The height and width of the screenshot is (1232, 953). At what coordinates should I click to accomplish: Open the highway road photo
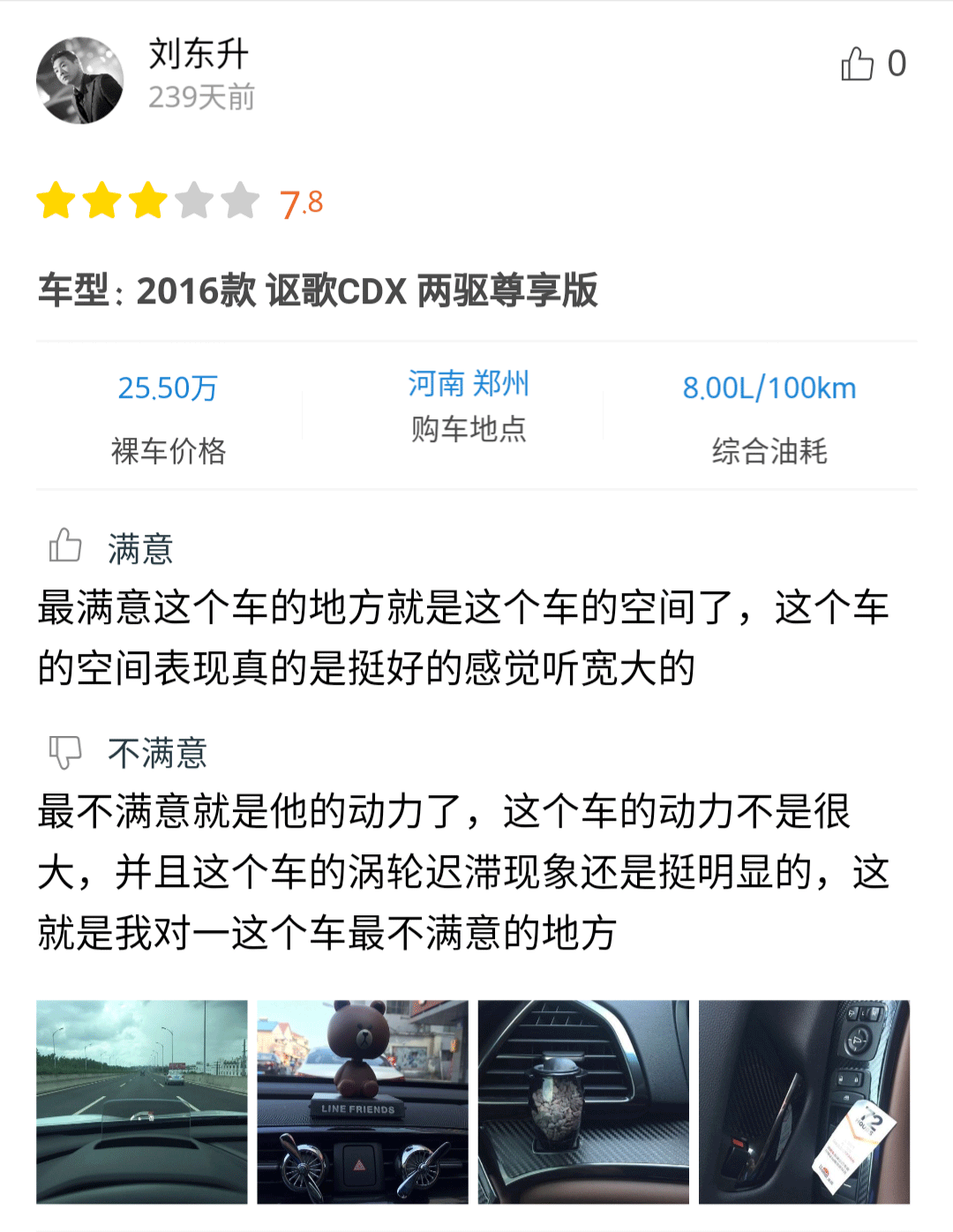pyautogui.click(x=142, y=1101)
